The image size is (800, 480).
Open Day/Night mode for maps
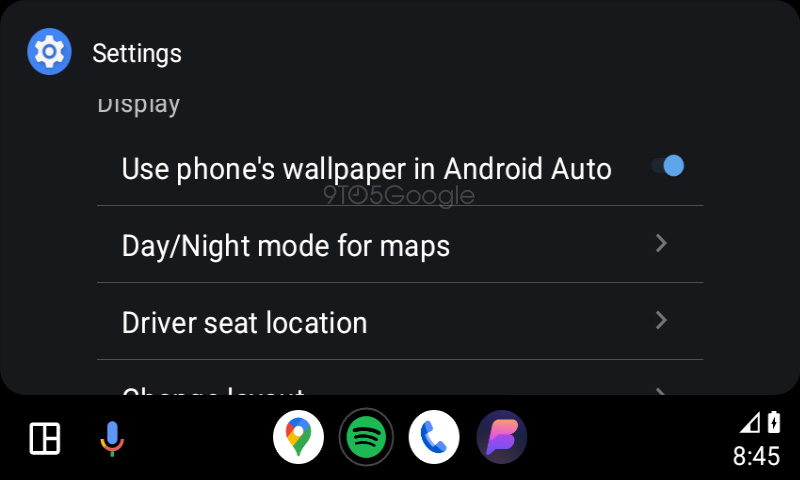pos(400,245)
